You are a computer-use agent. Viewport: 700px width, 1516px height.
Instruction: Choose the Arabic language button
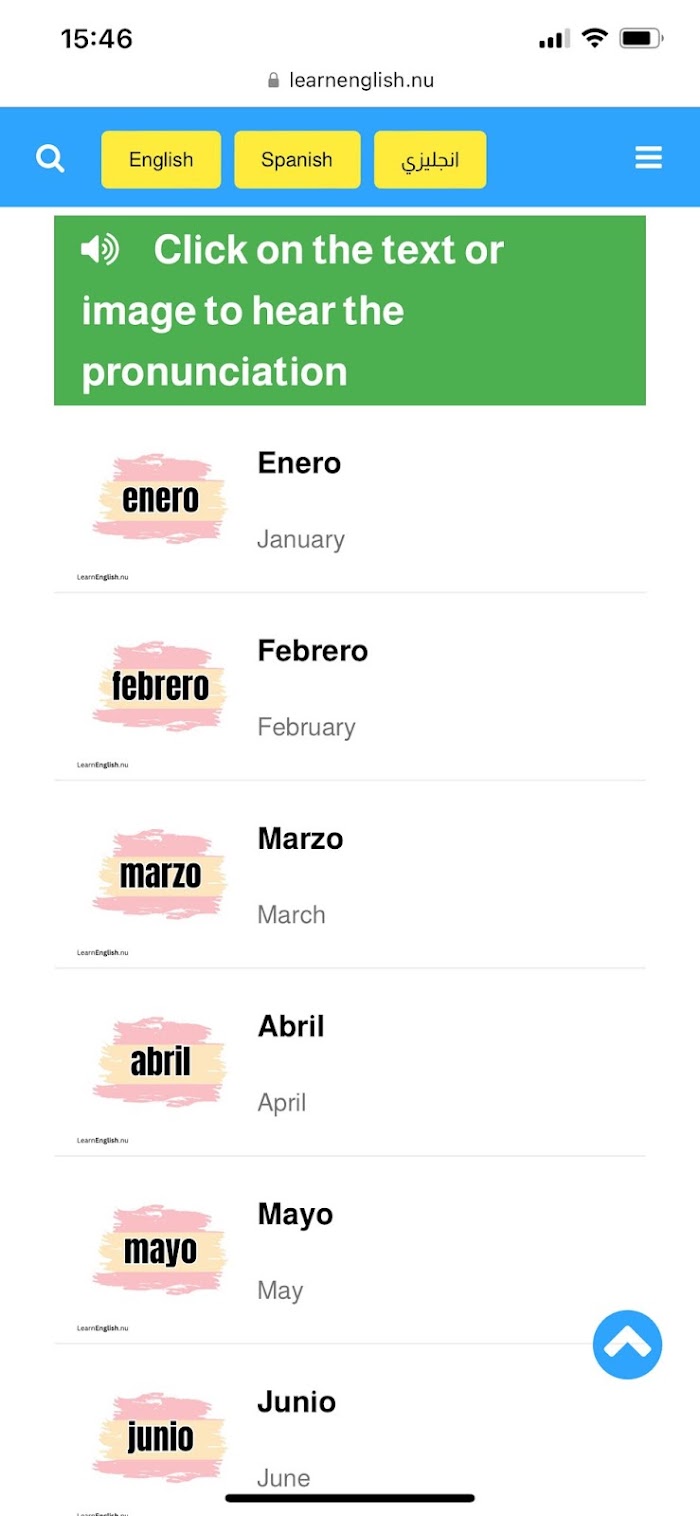(430, 159)
